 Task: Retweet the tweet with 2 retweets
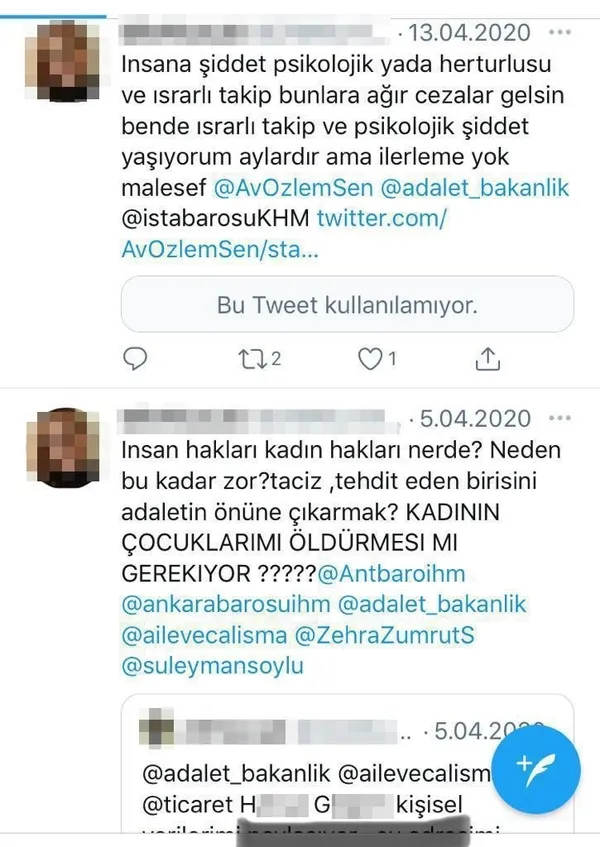click(254, 357)
